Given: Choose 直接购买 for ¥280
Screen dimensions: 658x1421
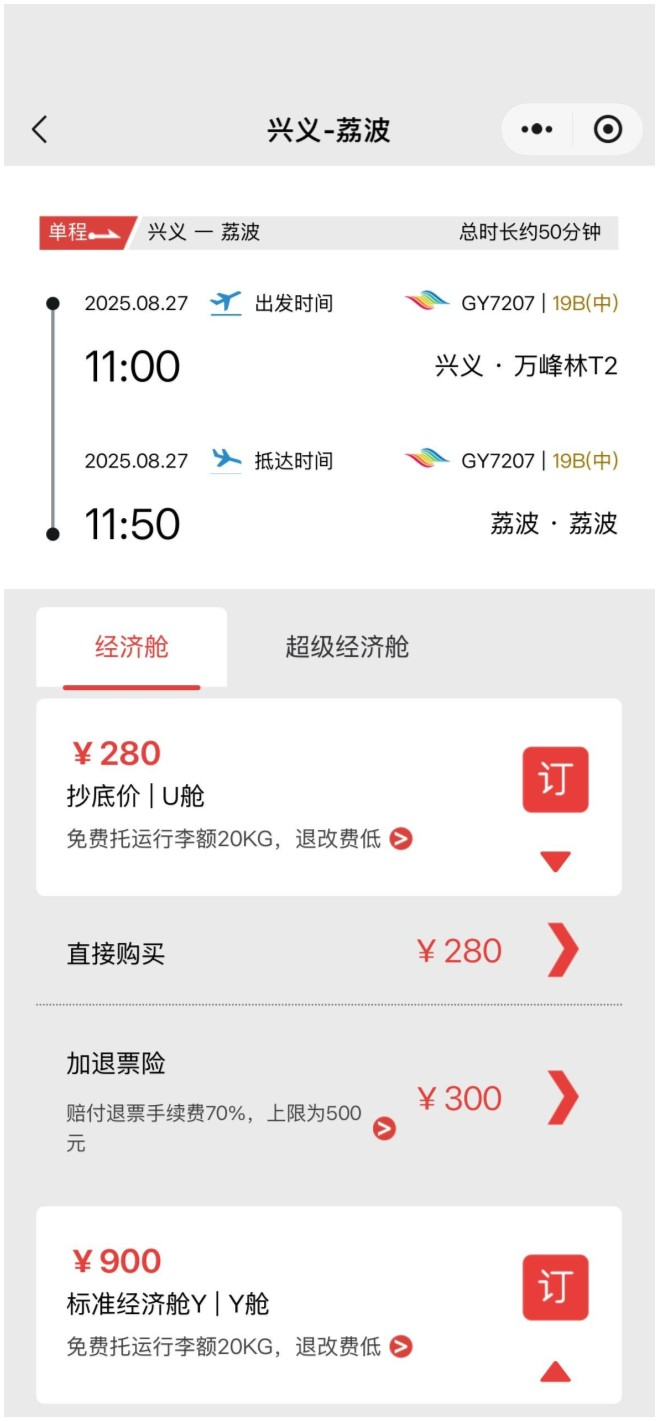Looking at the screenshot, I should [x=329, y=951].
